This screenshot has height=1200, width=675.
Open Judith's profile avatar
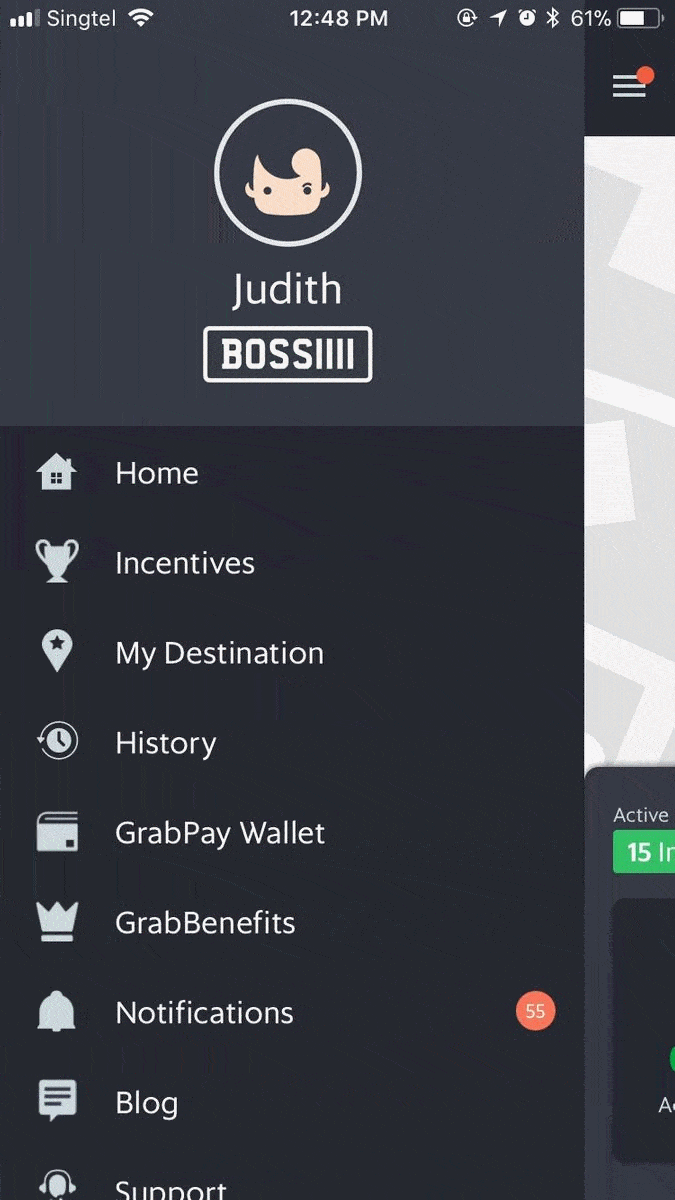288,173
